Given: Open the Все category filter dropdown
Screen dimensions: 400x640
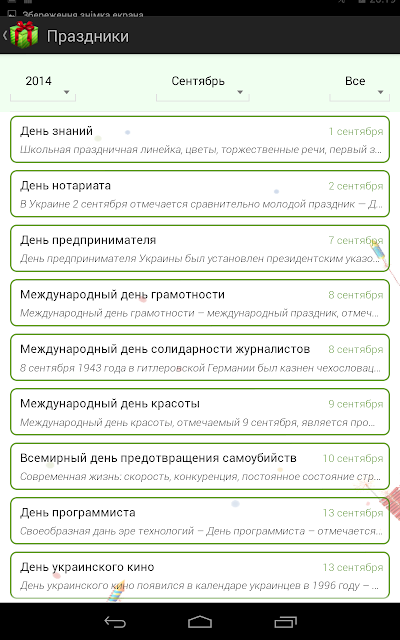Looking at the screenshot, I should click(x=360, y=85).
